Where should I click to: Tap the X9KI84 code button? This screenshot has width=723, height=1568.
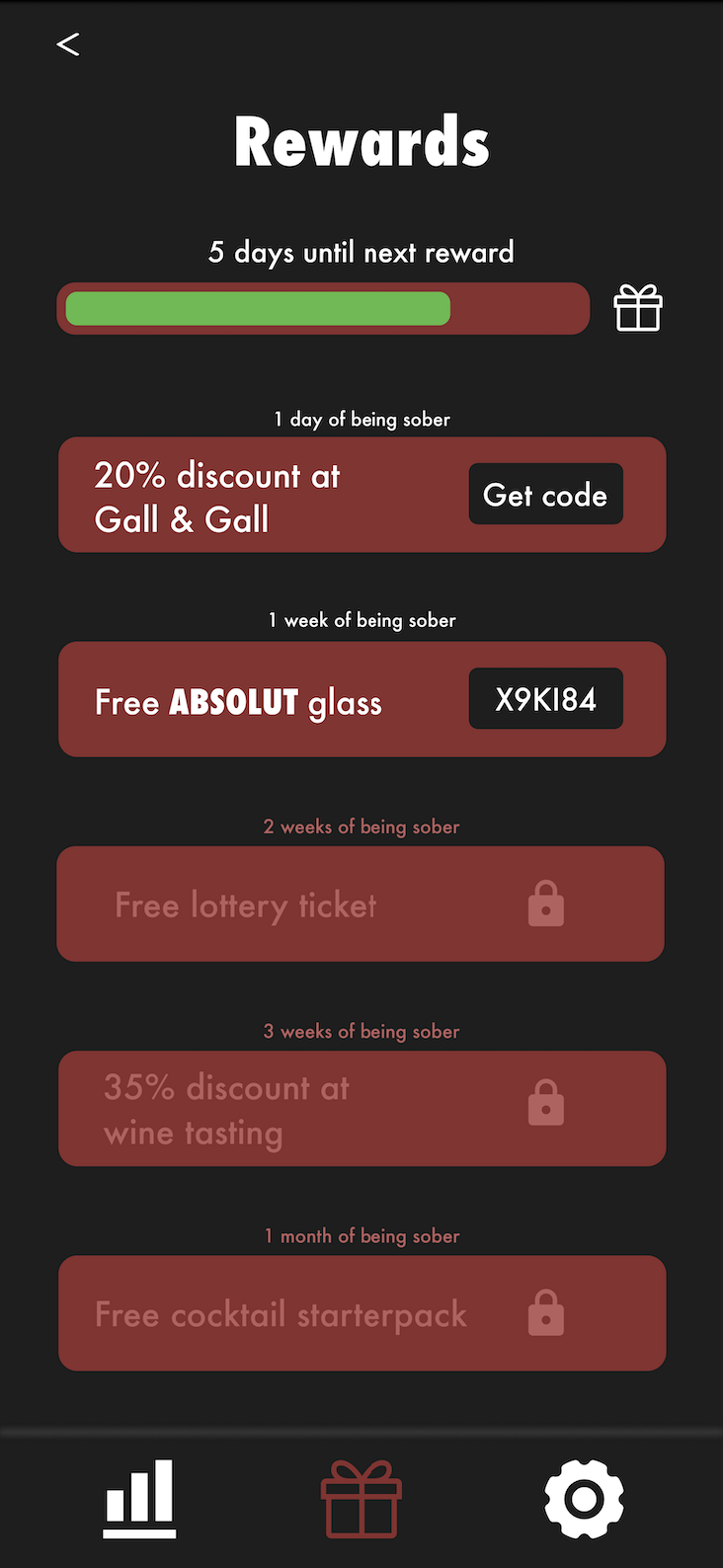[x=545, y=699]
